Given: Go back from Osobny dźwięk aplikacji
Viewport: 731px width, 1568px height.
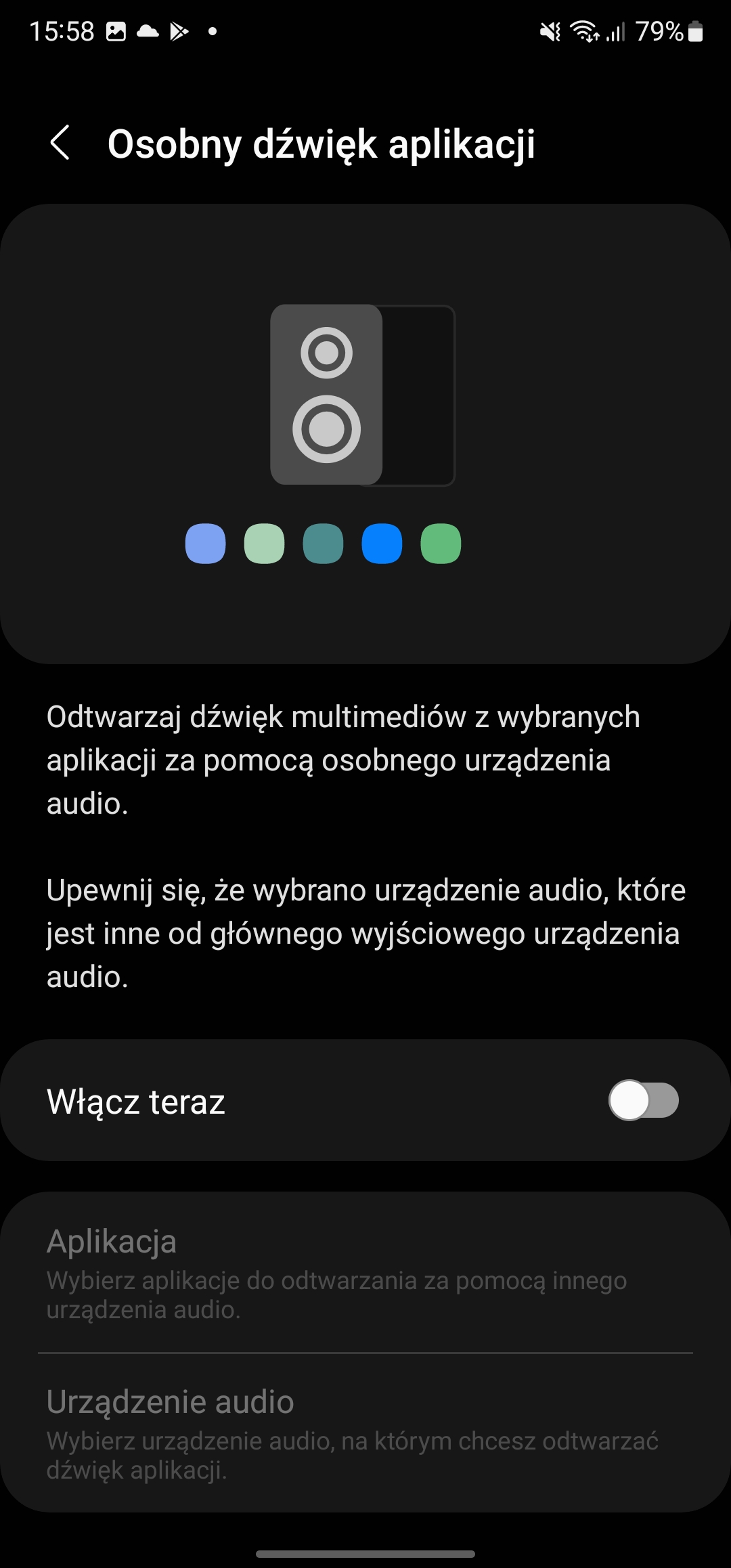Looking at the screenshot, I should (60, 143).
